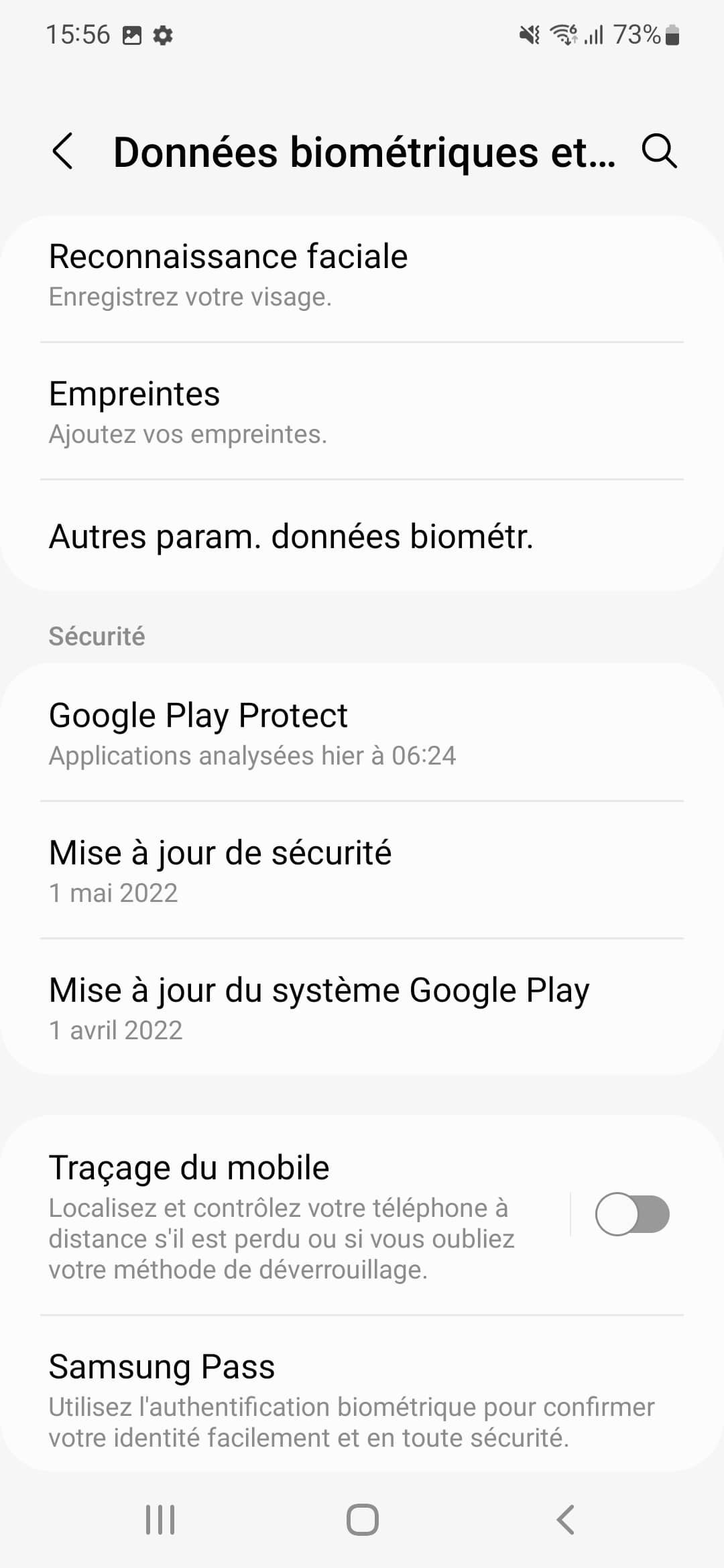Open Mise à jour du système Google Play
The height and width of the screenshot is (1568, 724).
click(362, 1007)
